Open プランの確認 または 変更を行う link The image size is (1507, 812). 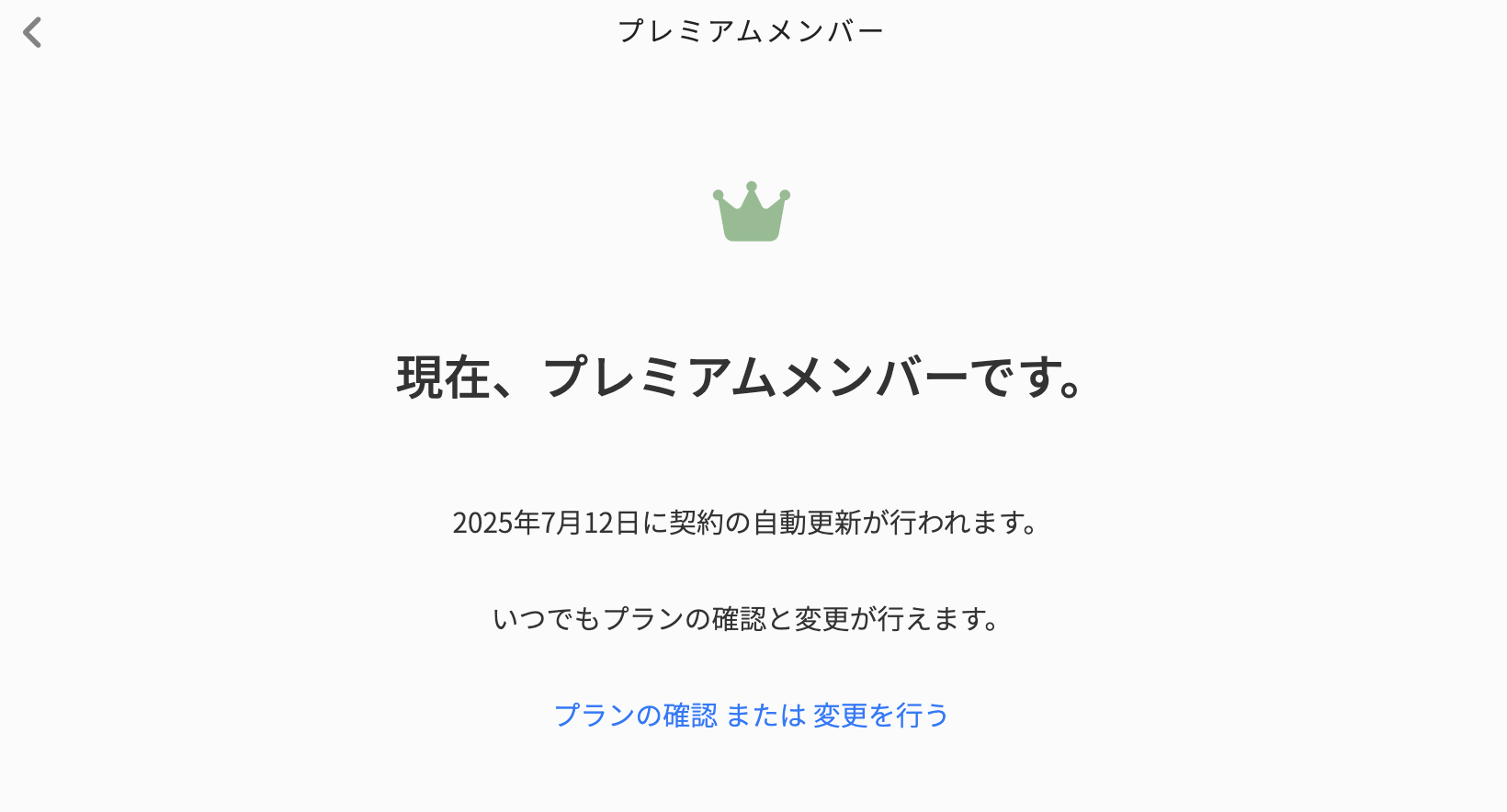click(751, 715)
